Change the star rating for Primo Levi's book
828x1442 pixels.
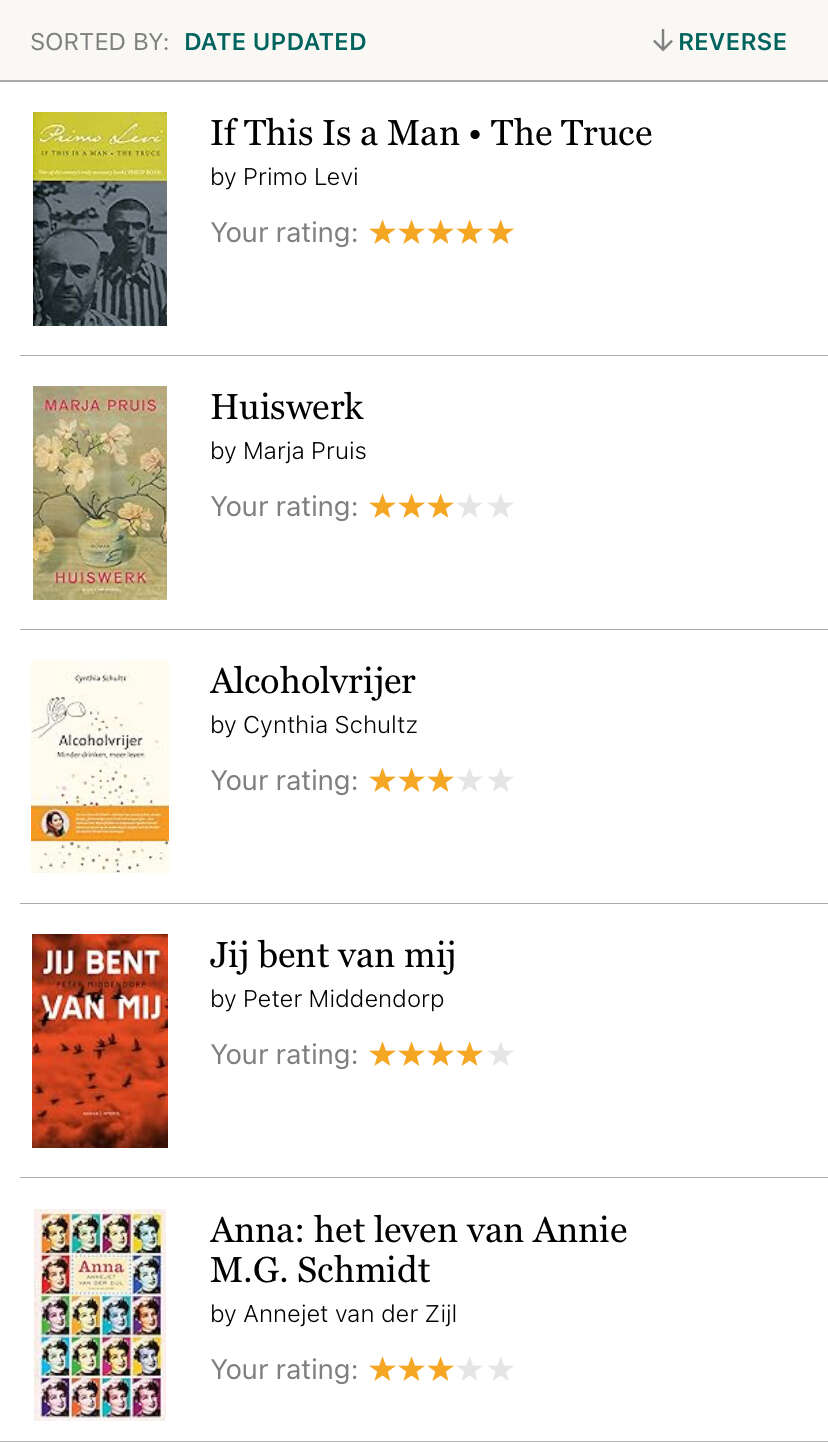click(x=441, y=233)
